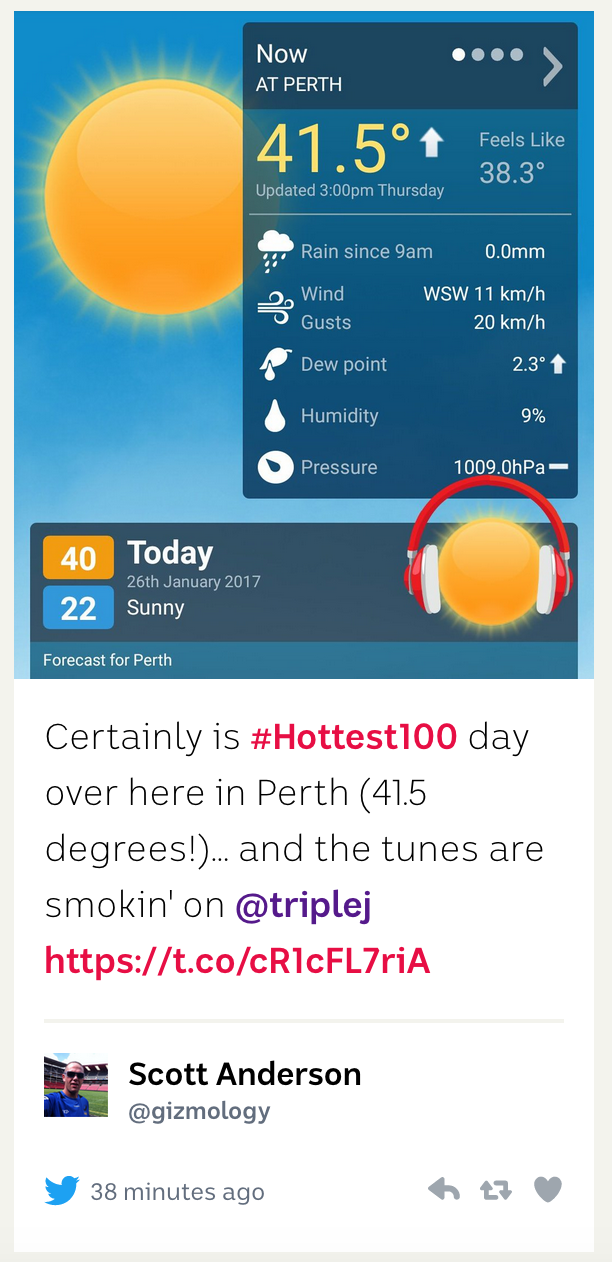
Task: Open the #Hottest100 hashtag
Action: [353, 737]
